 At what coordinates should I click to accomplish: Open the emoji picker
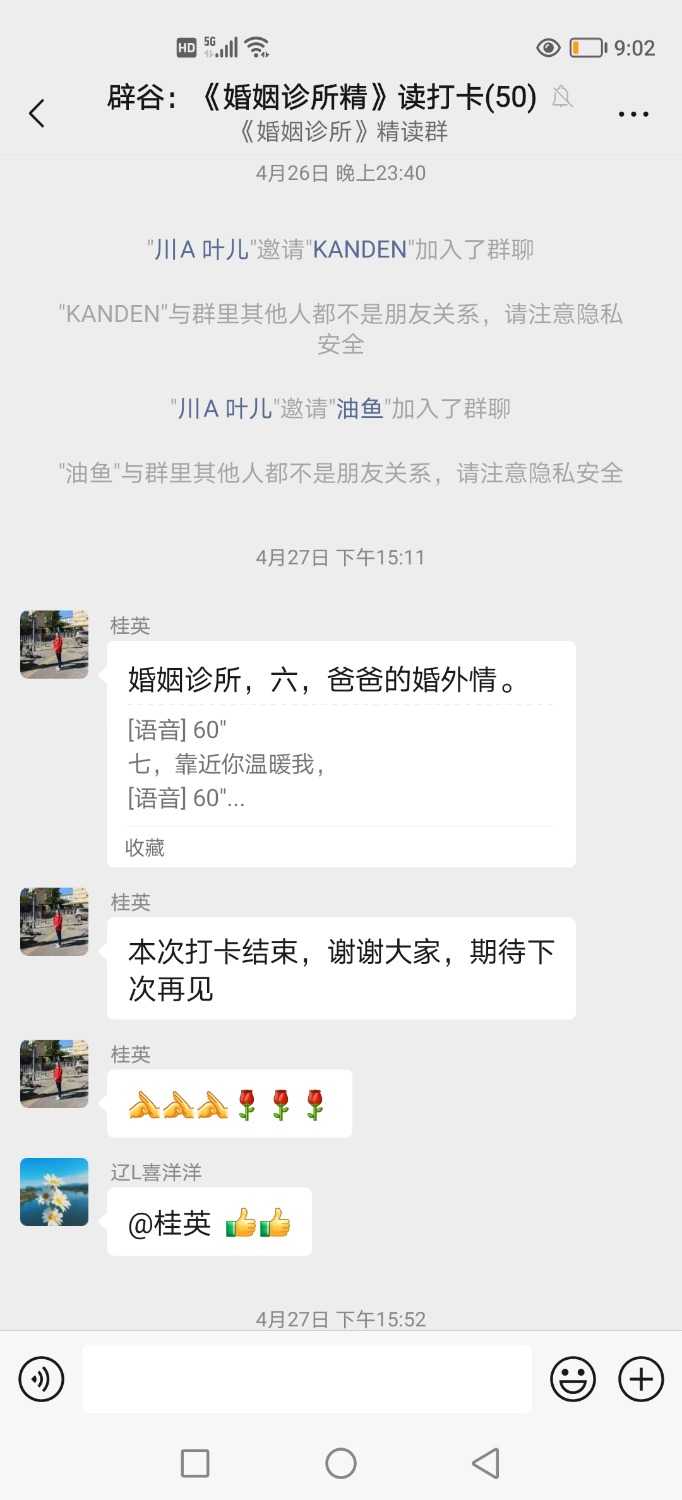point(573,1379)
